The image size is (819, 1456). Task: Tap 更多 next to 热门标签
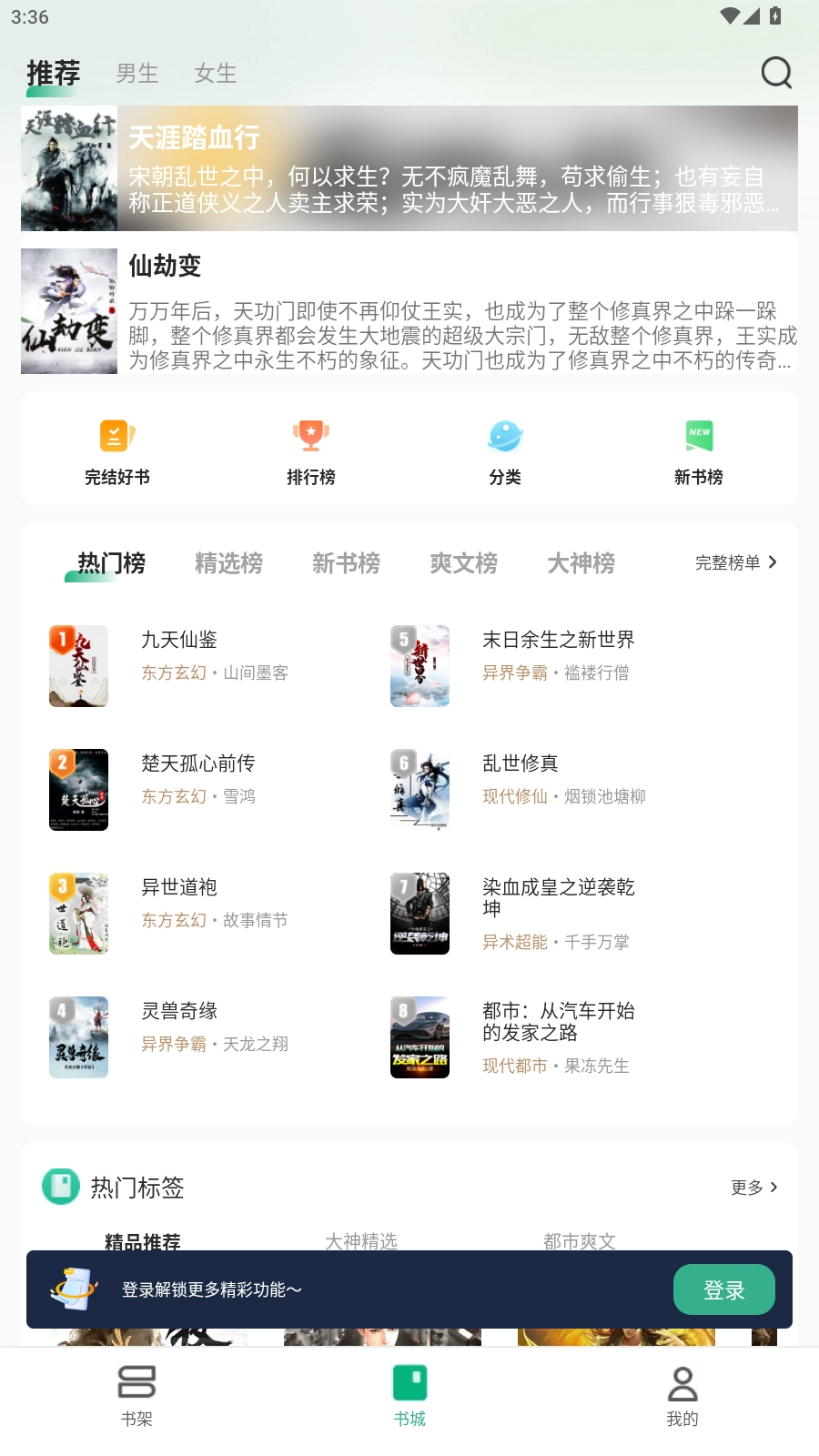coord(753,1188)
